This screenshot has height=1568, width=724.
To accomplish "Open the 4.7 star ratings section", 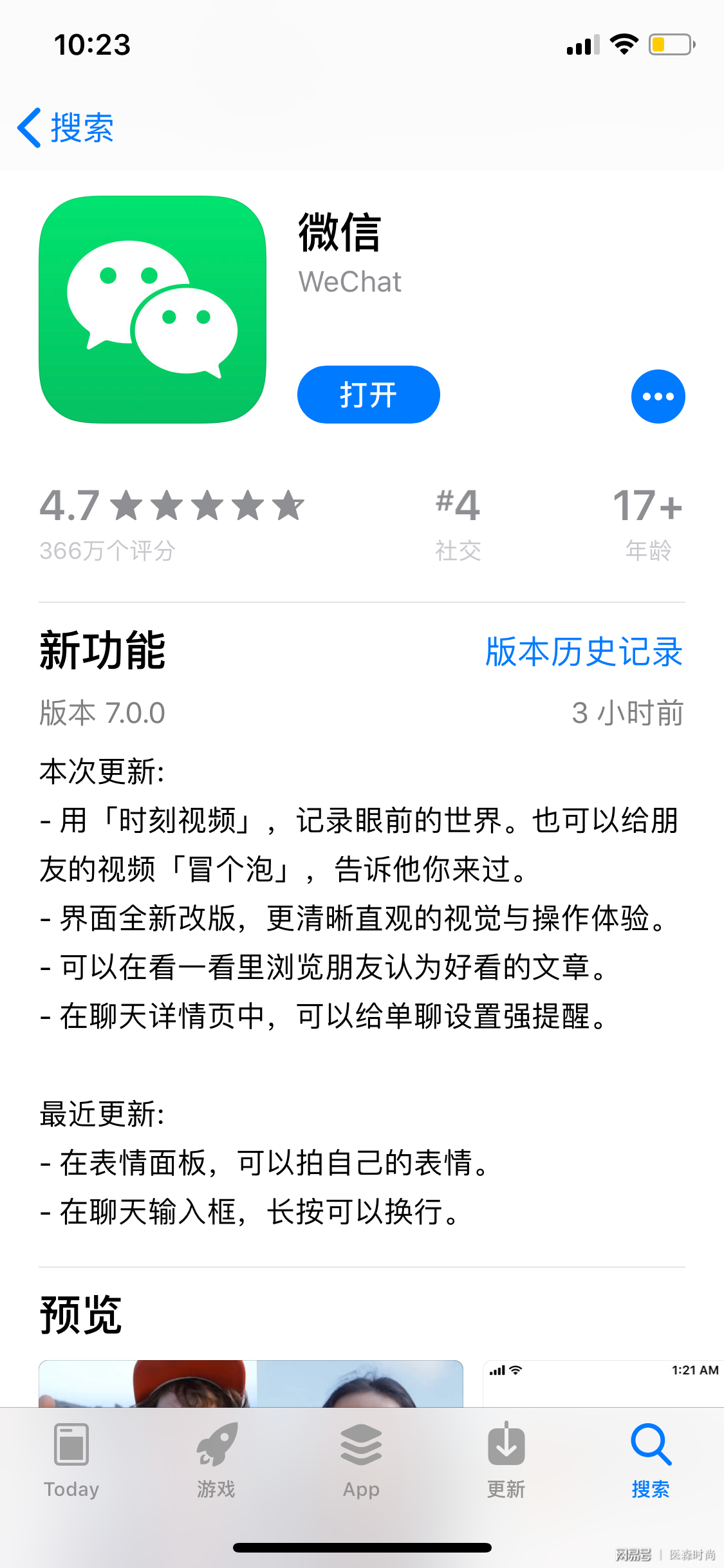I will pyautogui.click(x=172, y=524).
